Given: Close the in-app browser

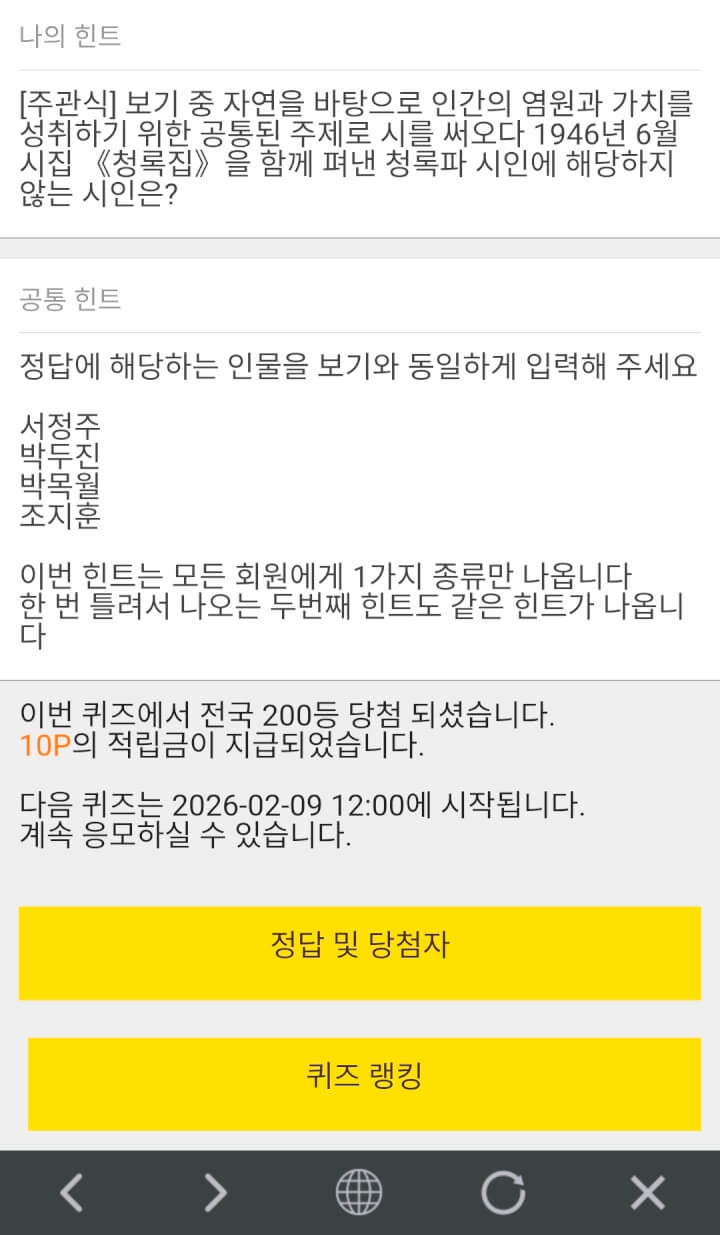Looking at the screenshot, I should [647, 1192].
